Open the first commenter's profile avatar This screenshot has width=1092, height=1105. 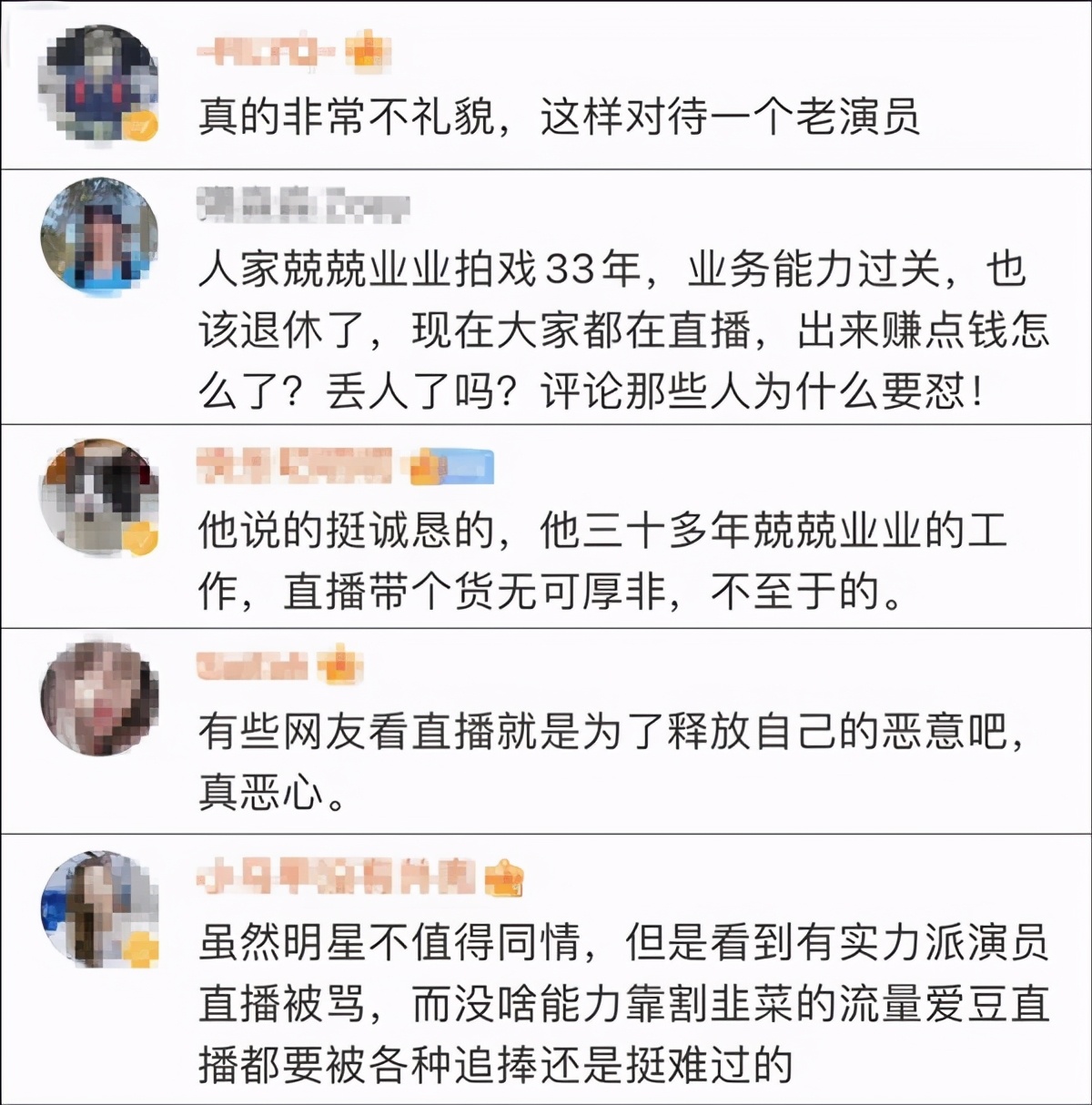coord(96,82)
